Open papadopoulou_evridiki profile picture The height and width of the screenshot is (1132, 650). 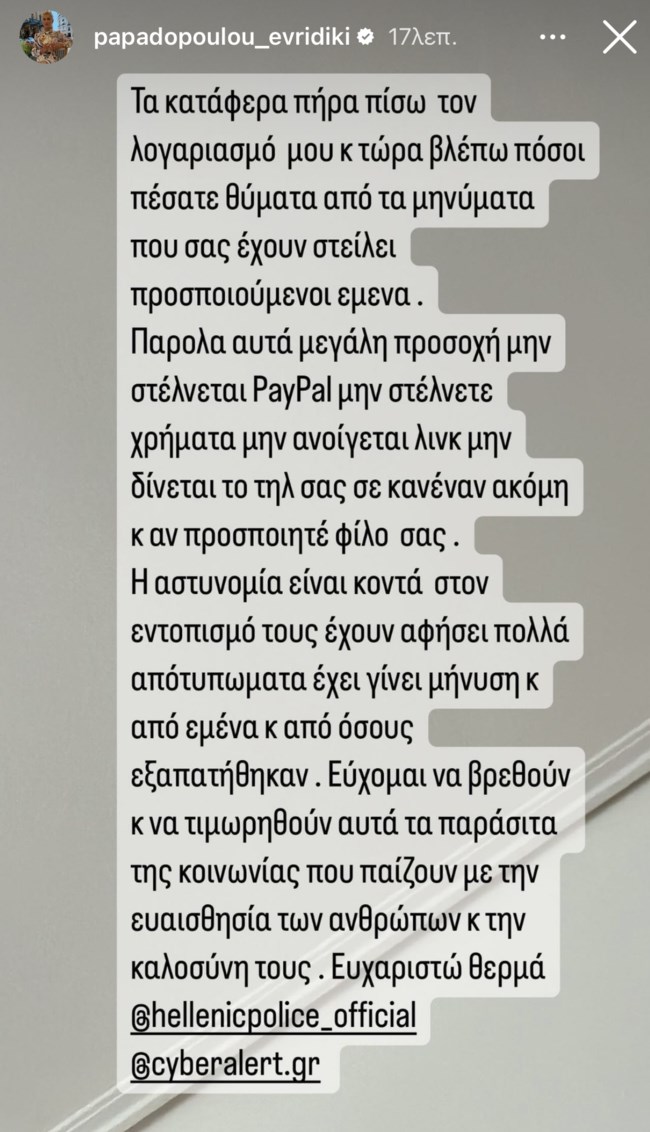tap(46, 37)
